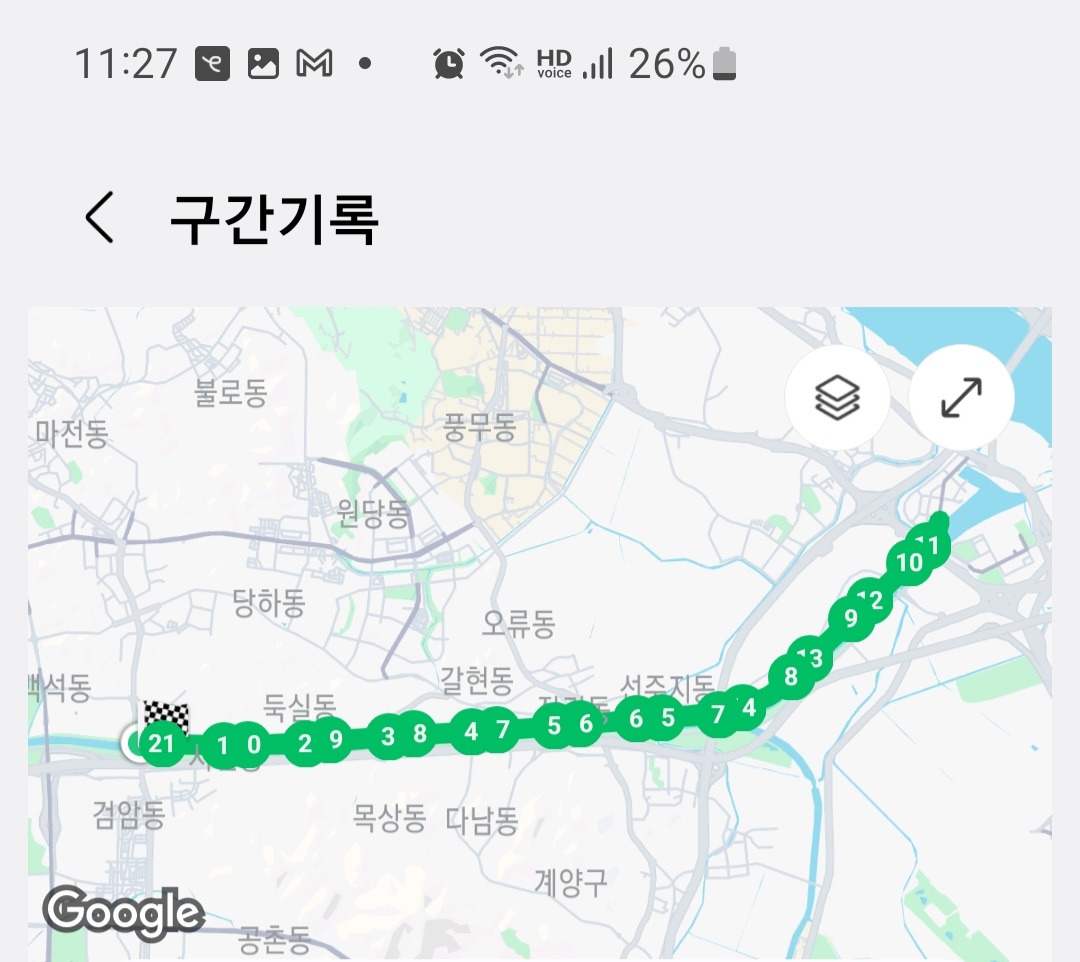The height and width of the screenshot is (962, 1080).
Task: Go back from the 구간기록 screen
Action: tap(100, 219)
